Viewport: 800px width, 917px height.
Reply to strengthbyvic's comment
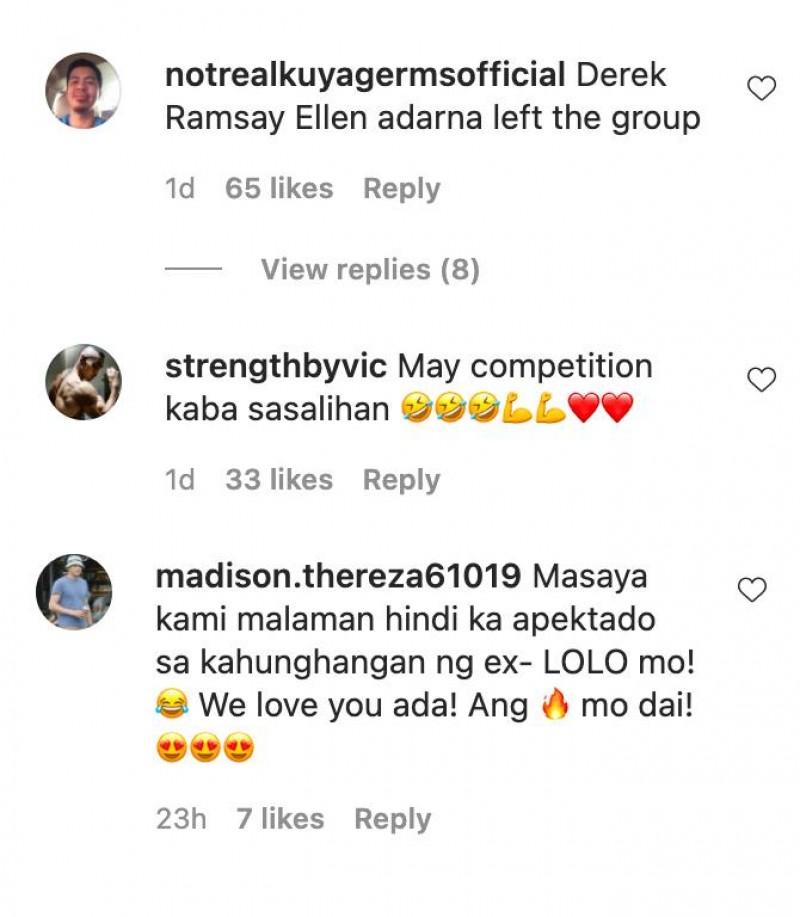[x=401, y=480]
